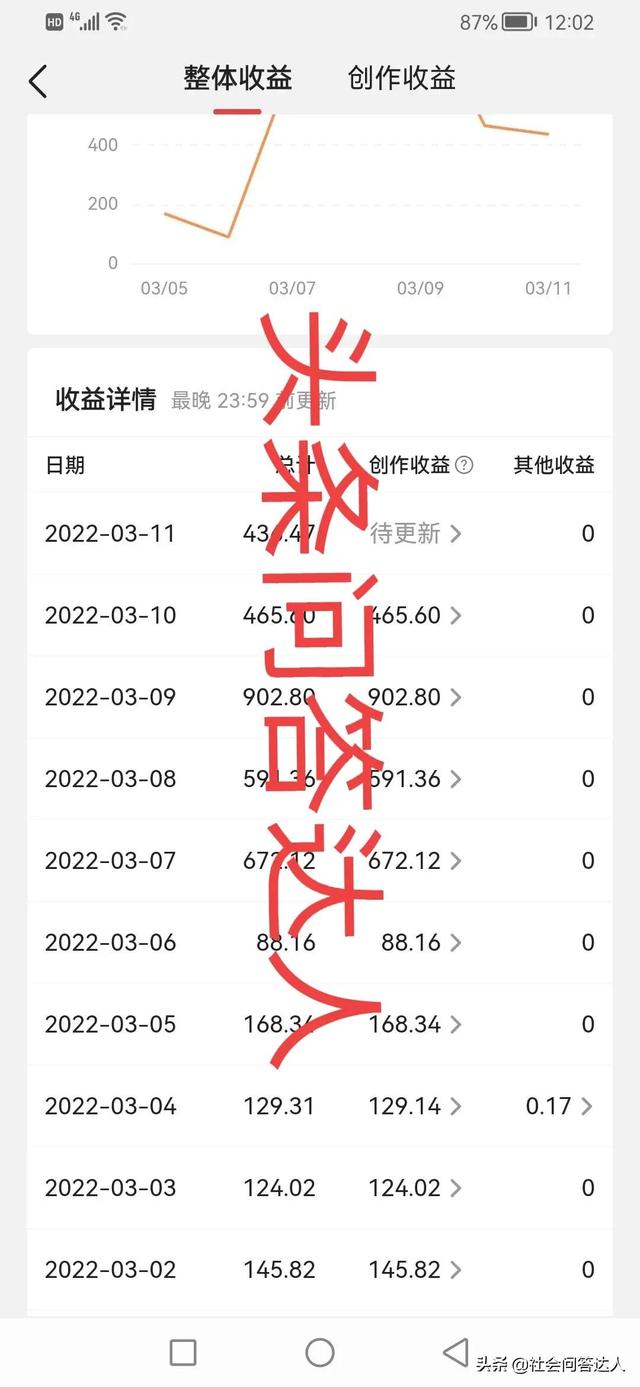Open 2022-03-09 creation earnings 902.80

(415, 697)
